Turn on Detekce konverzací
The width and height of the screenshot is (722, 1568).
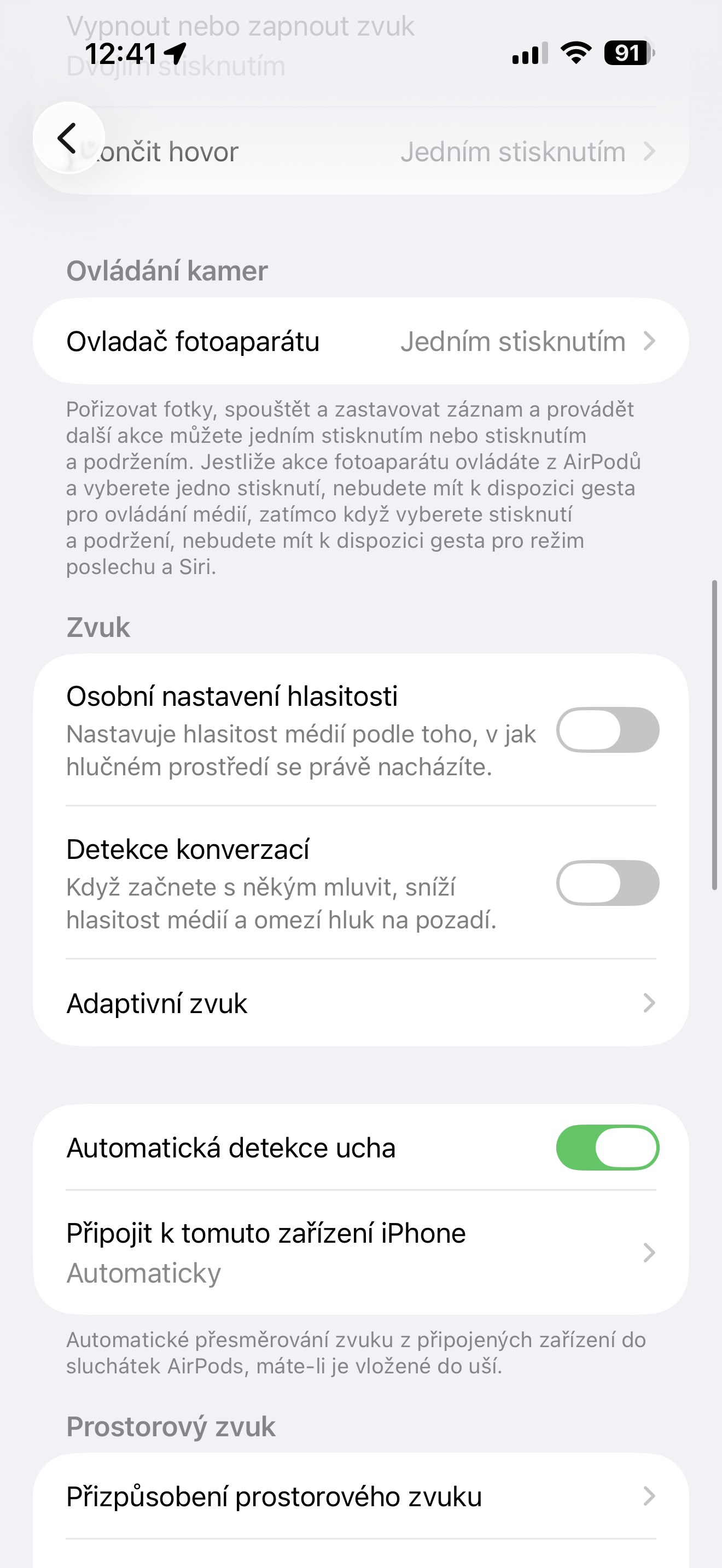tap(607, 883)
